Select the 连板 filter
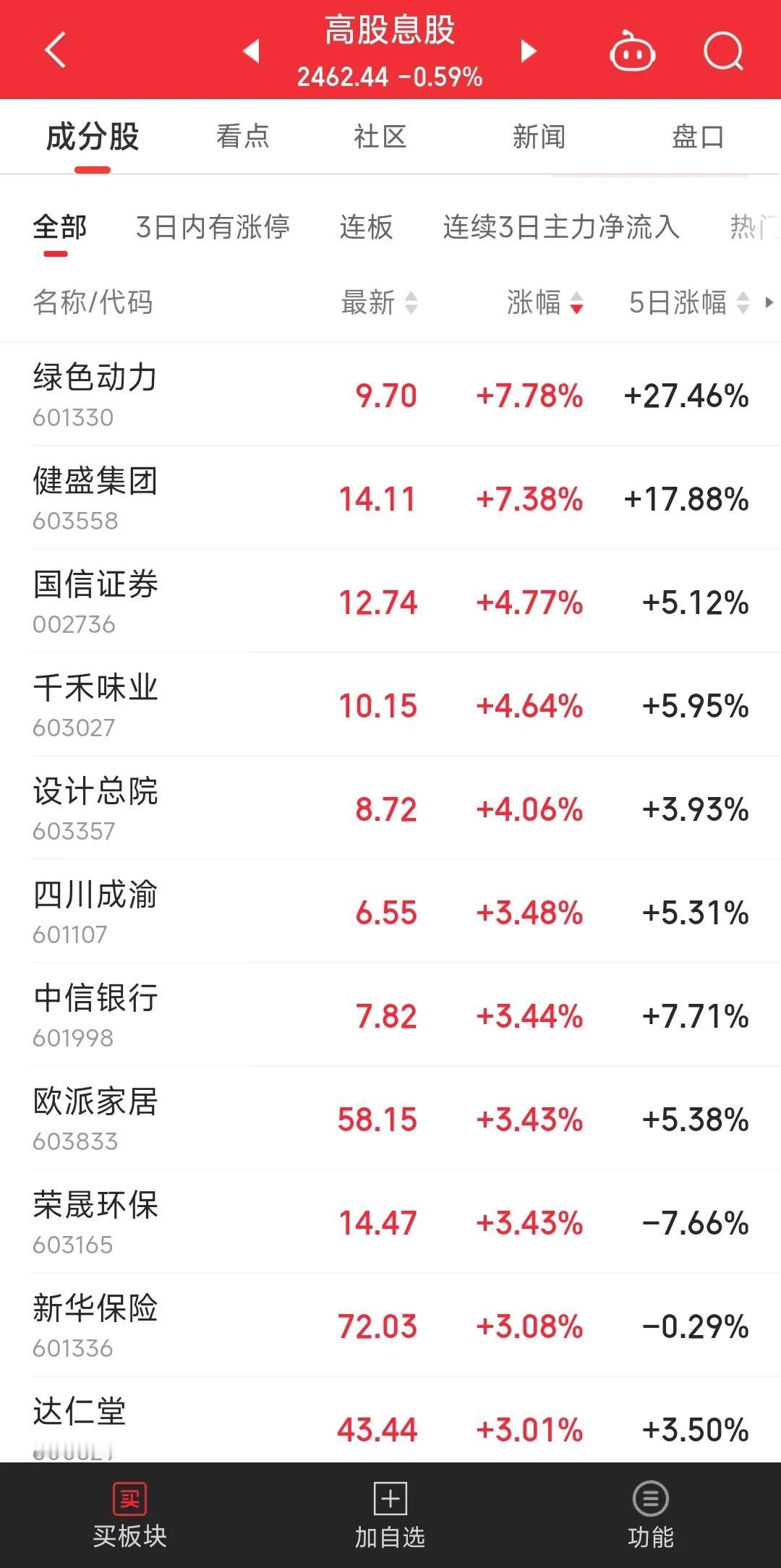The height and width of the screenshot is (1568, 781). click(x=365, y=226)
